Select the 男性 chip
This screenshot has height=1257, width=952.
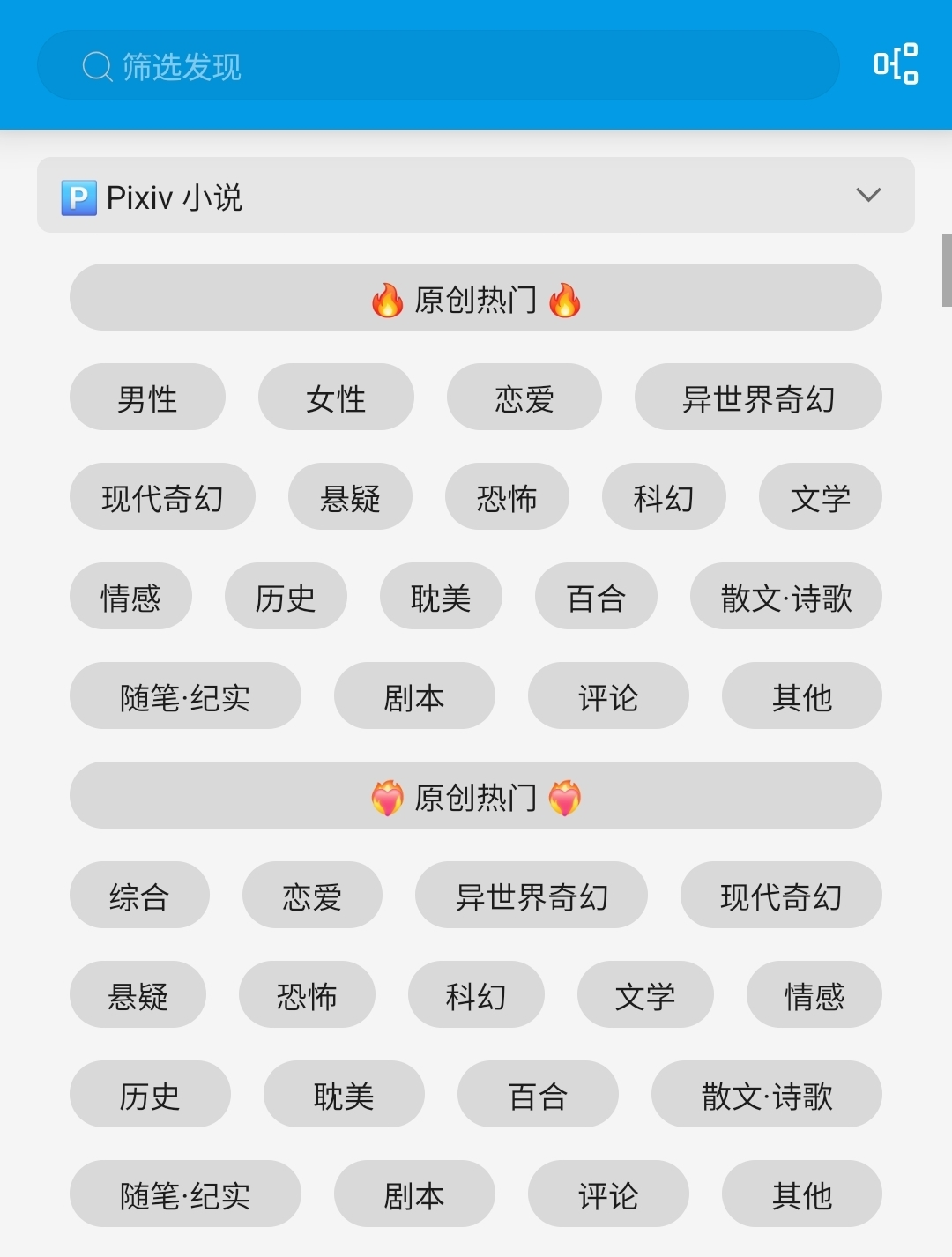click(147, 398)
